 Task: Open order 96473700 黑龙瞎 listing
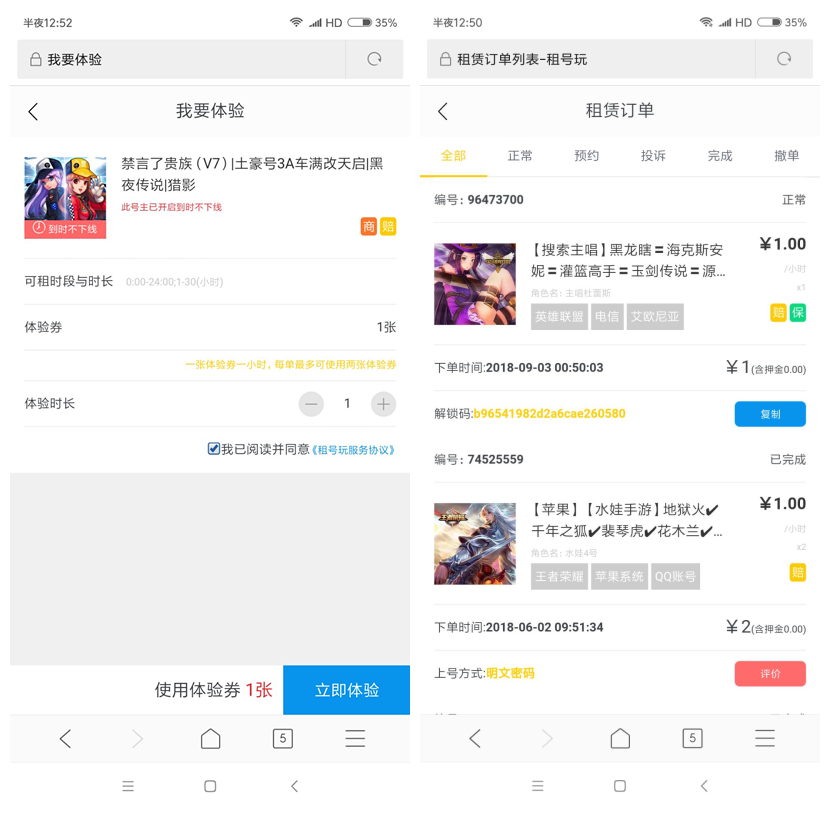tap(627, 260)
